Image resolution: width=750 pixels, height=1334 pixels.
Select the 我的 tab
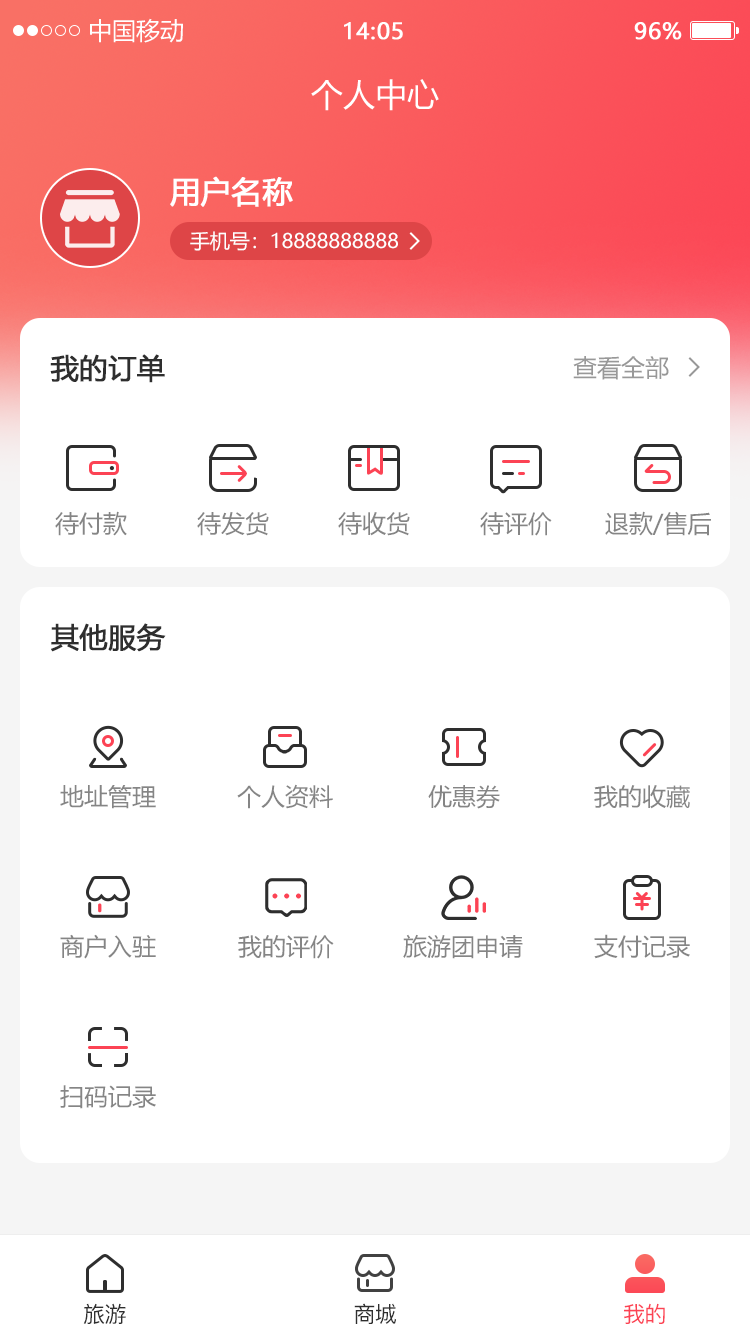tap(645, 1289)
